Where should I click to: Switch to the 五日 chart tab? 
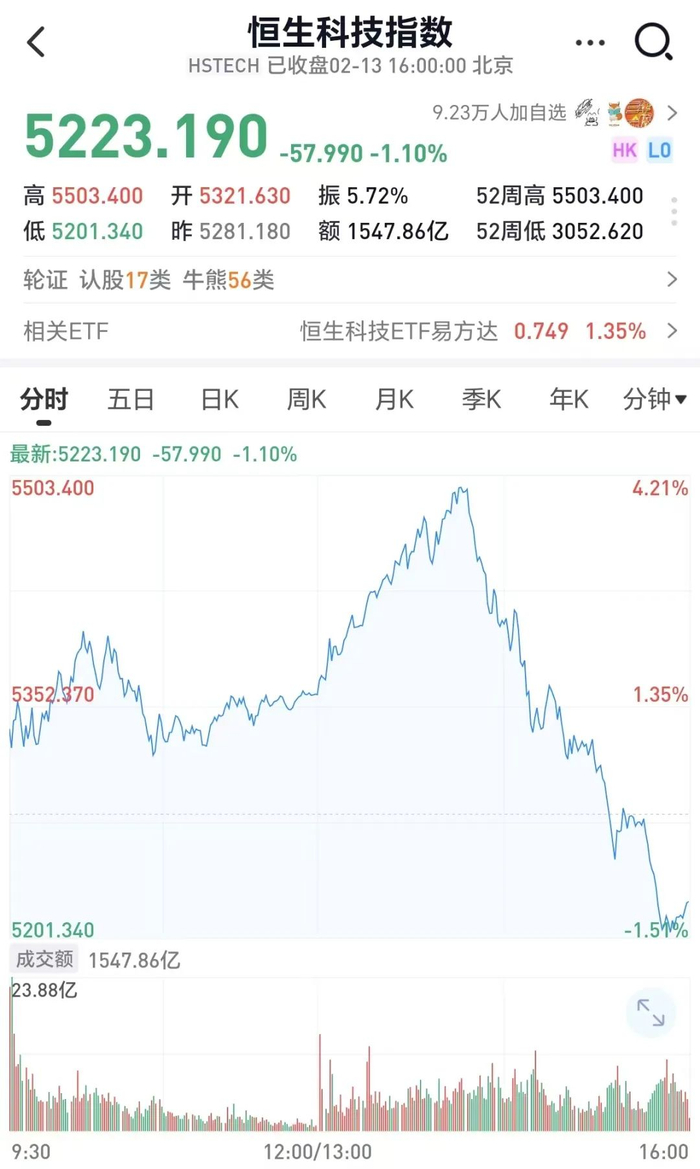131,400
